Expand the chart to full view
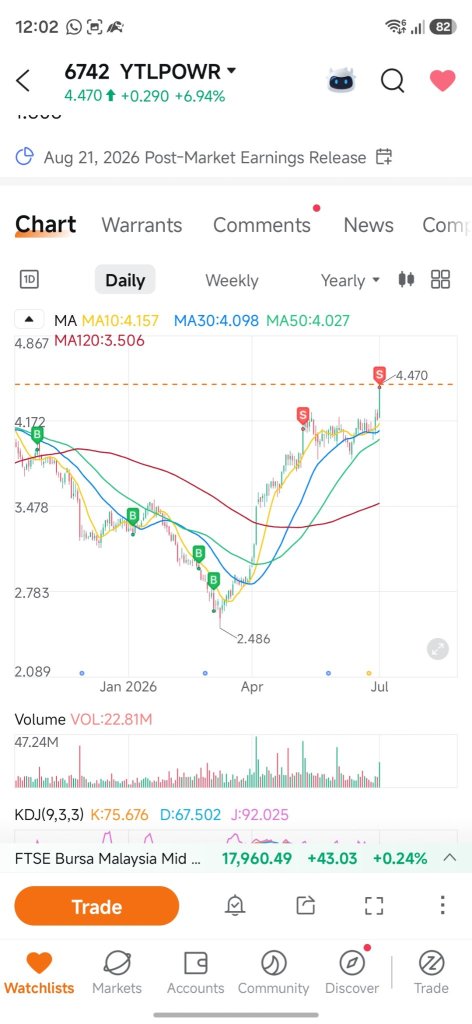The width and height of the screenshot is (472, 1024). 437,648
